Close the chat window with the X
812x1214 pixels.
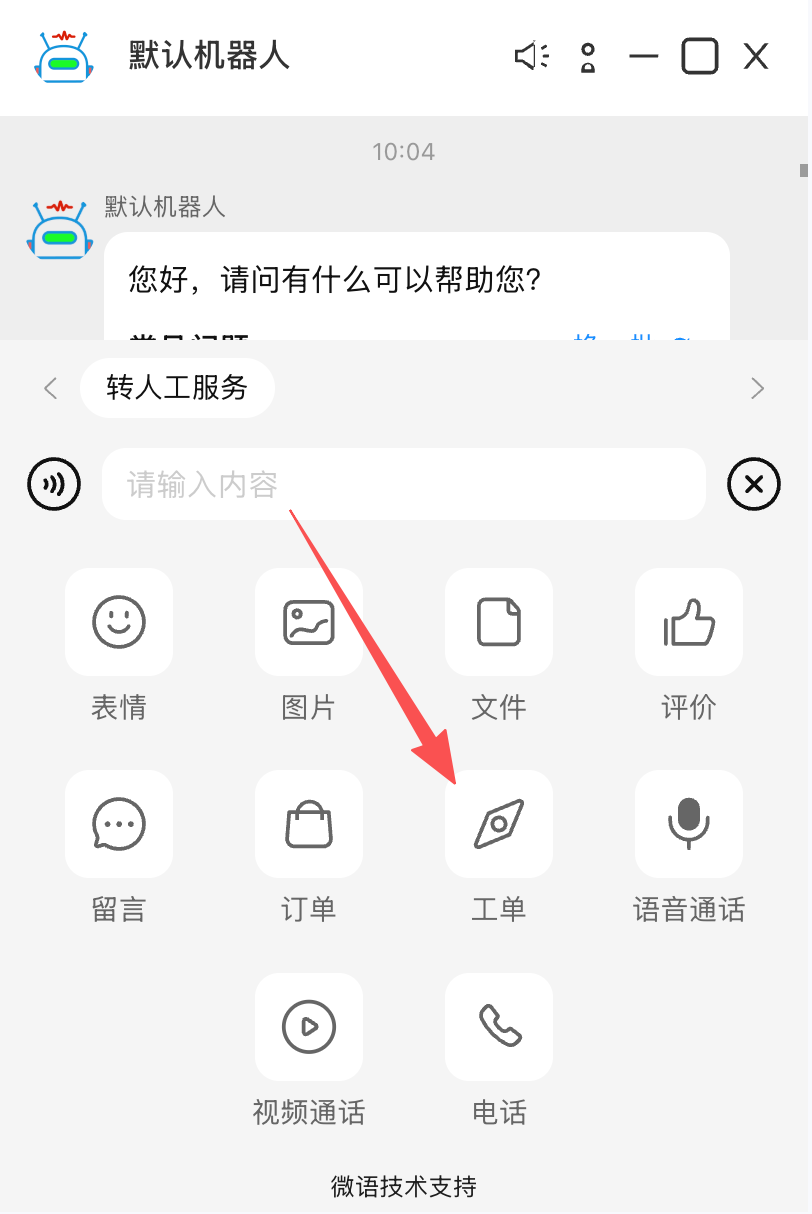[x=756, y=56]
